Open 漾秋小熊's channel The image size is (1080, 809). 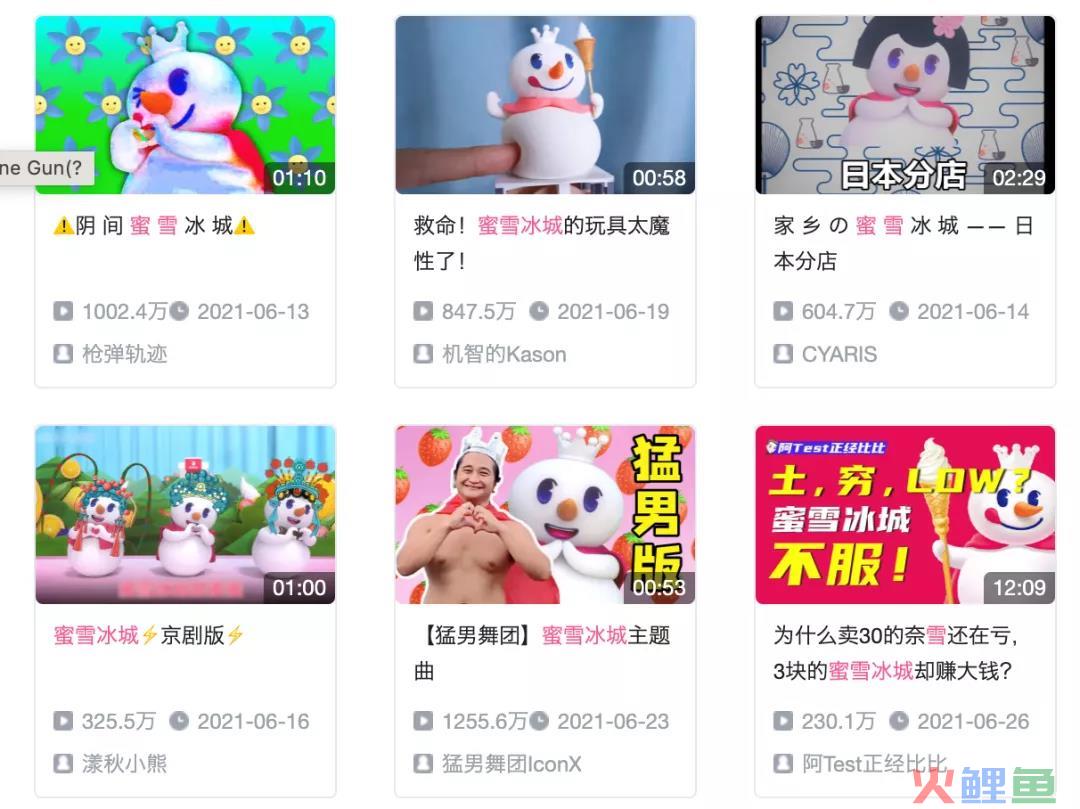click(124, 764)
